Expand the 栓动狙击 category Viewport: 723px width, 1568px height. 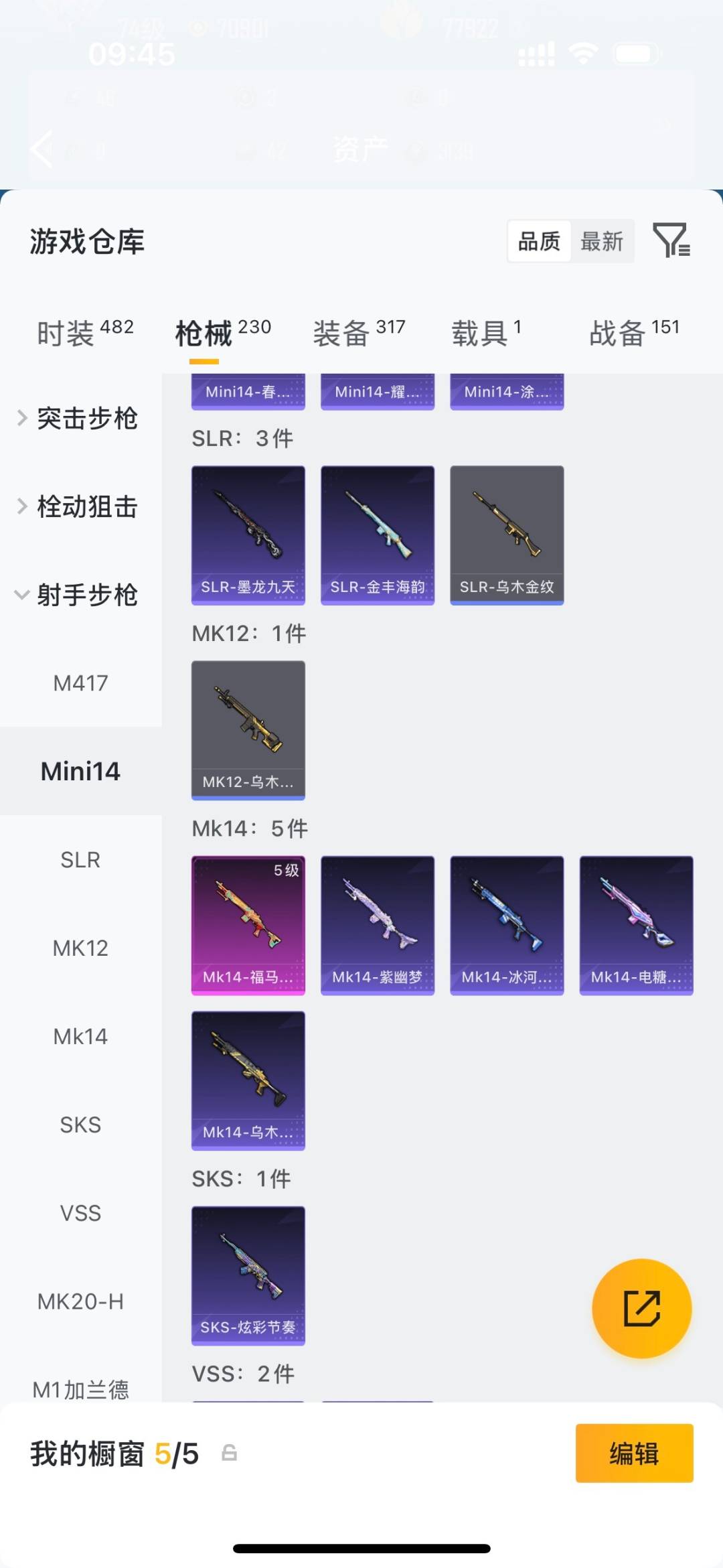click(x=87, y=506)
